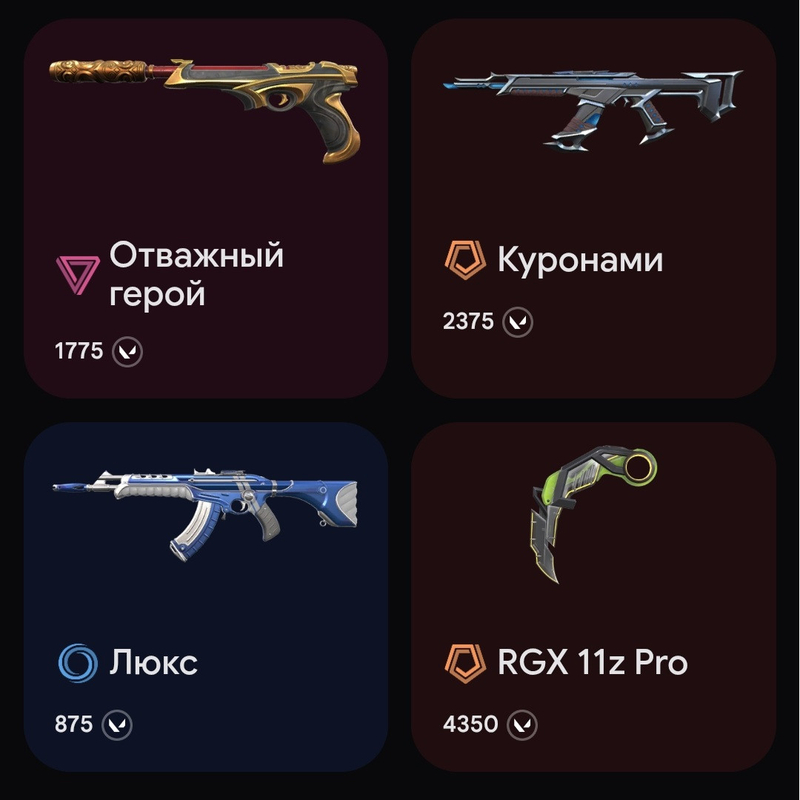Viewport: 800px width, 800px height.
Task: Select the Люкс skin card
Action: tap(206, 596)
